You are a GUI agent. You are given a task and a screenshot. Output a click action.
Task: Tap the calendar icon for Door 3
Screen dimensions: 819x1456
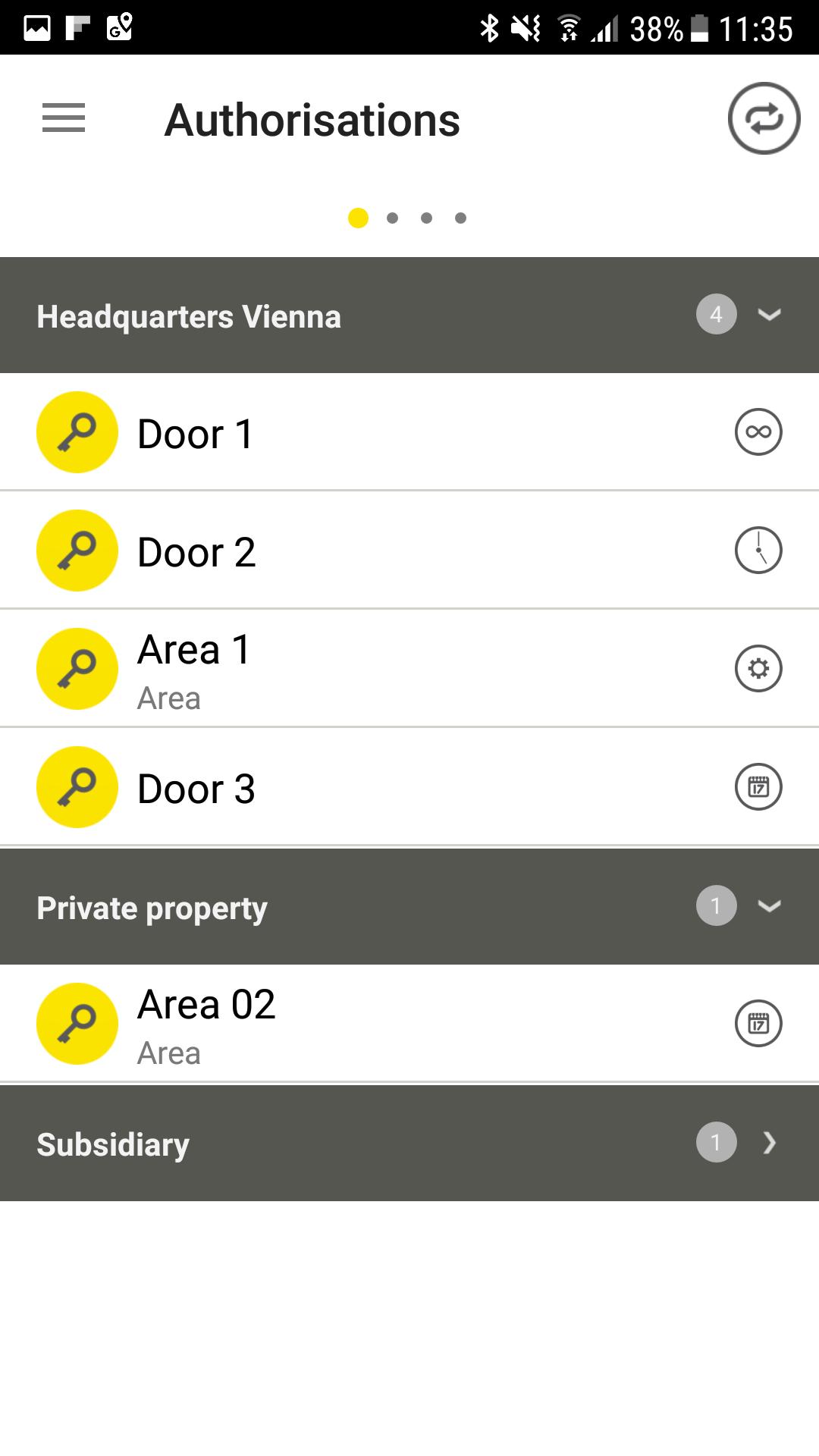tap(758, 787)
